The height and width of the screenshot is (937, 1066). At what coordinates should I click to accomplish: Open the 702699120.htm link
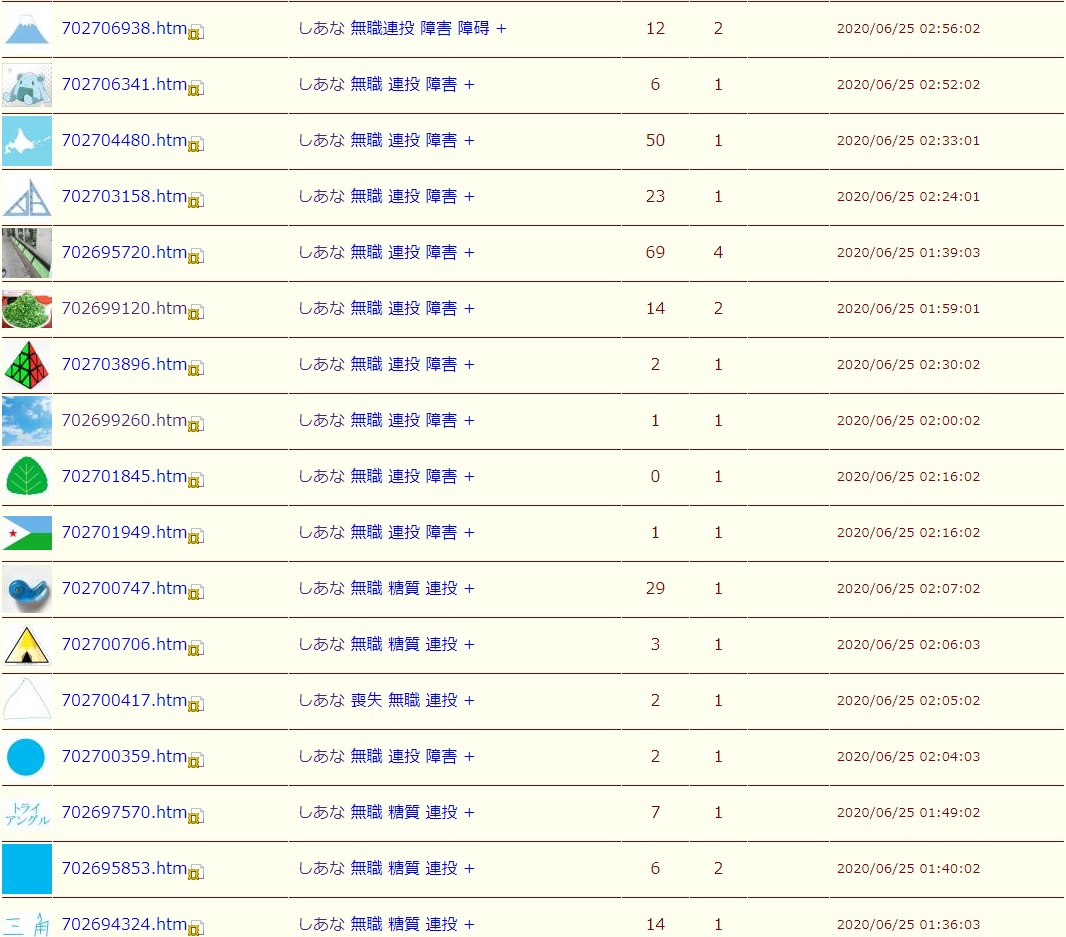124,308
